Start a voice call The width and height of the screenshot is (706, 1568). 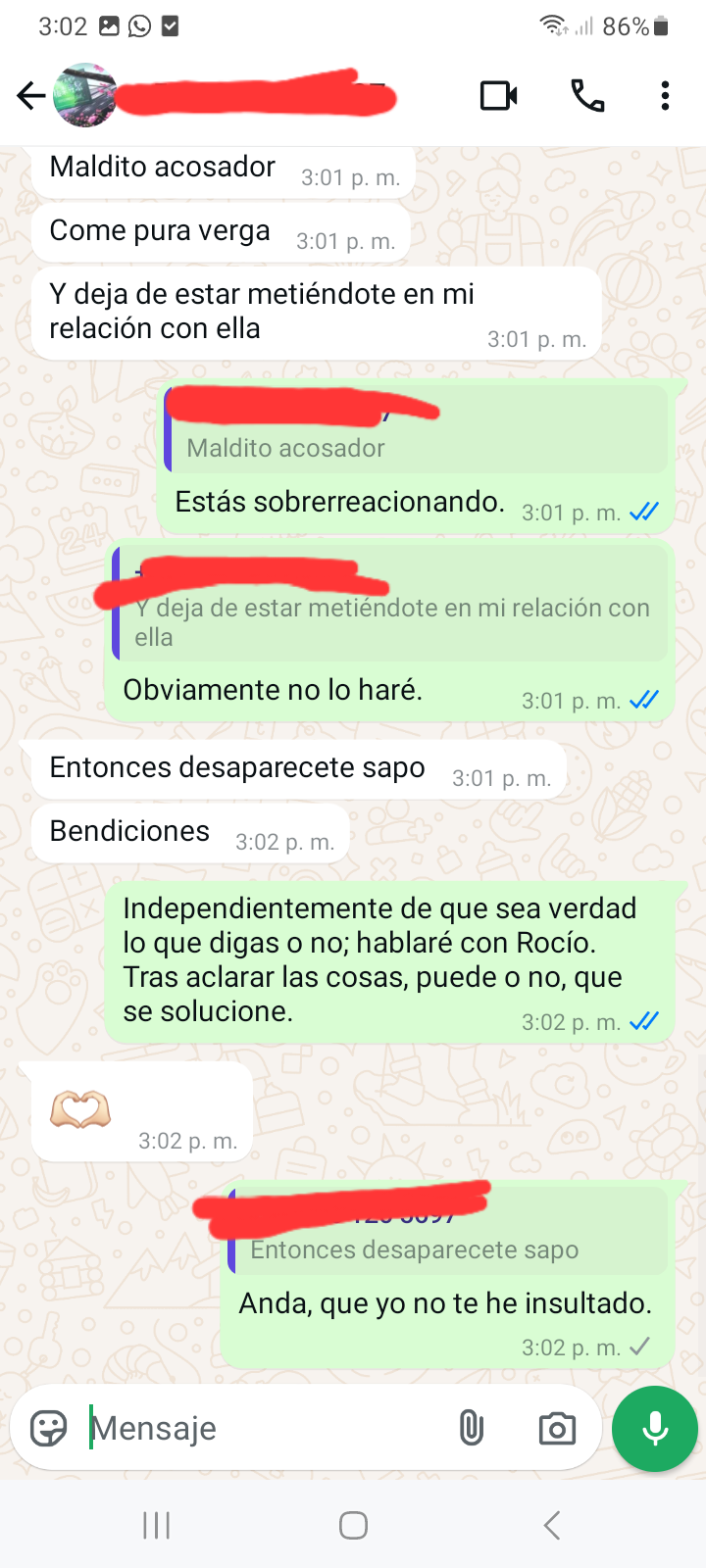587,95
